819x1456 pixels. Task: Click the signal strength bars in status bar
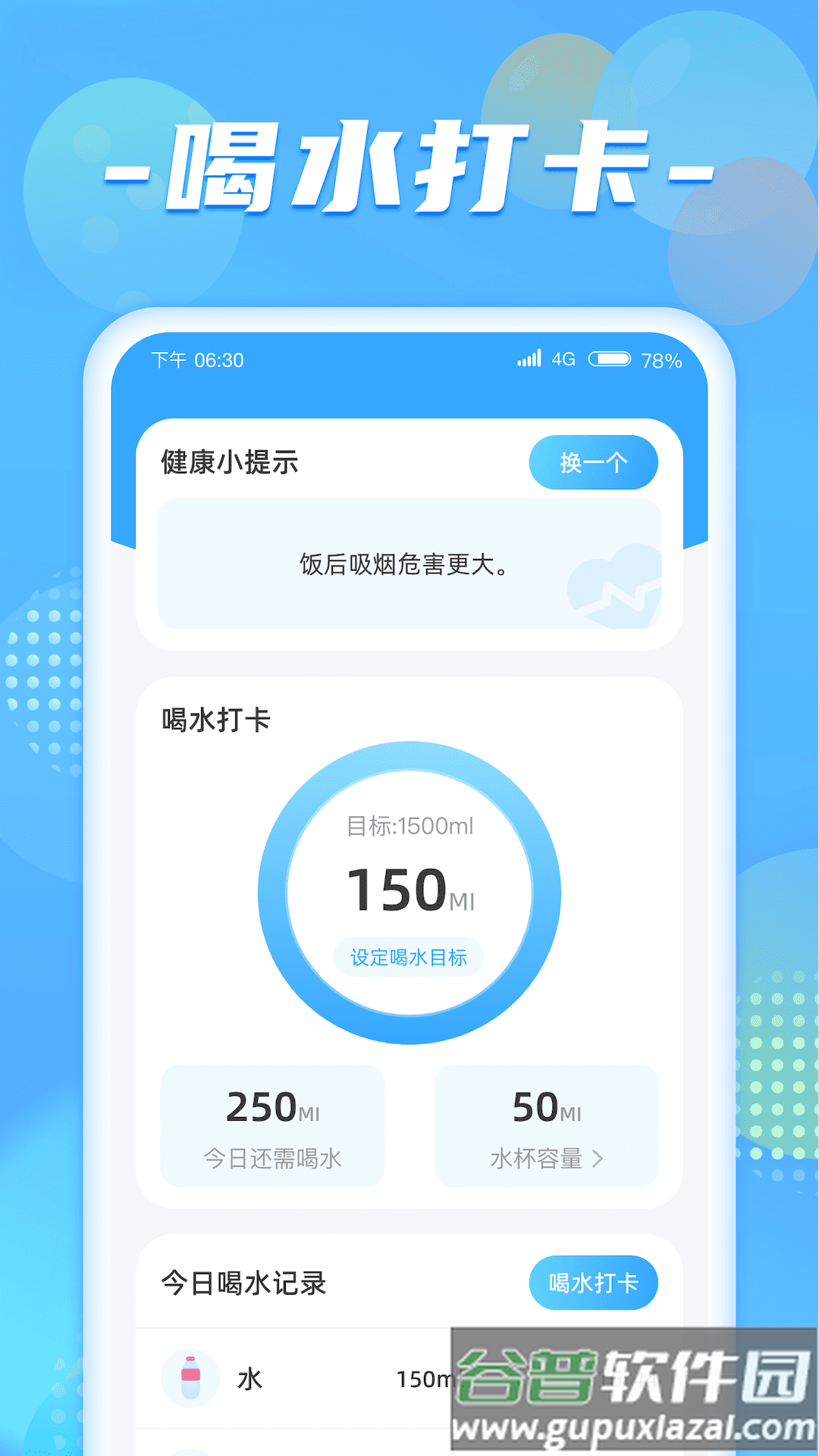[529, 358]
